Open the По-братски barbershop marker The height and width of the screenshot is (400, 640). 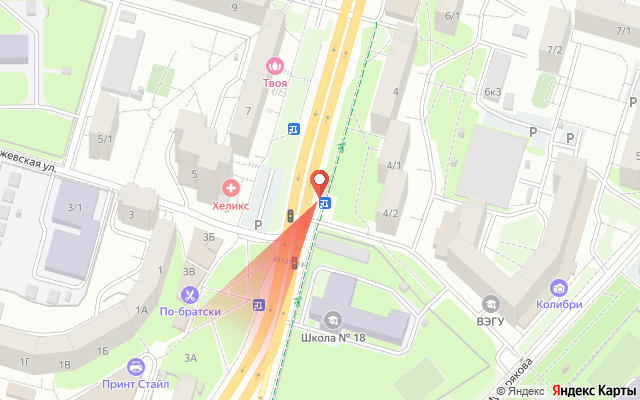190,295
